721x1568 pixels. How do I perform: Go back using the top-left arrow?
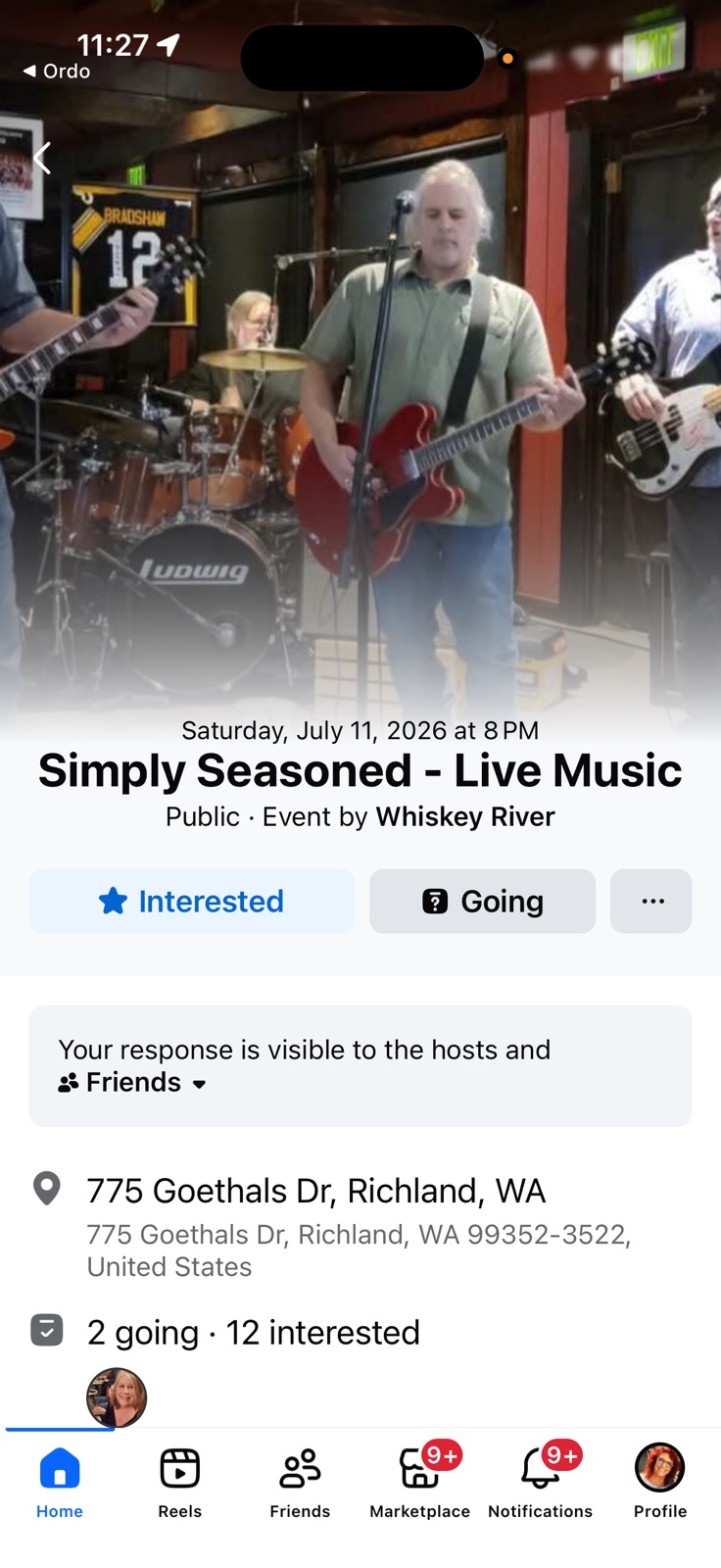[x=42, y=158]
